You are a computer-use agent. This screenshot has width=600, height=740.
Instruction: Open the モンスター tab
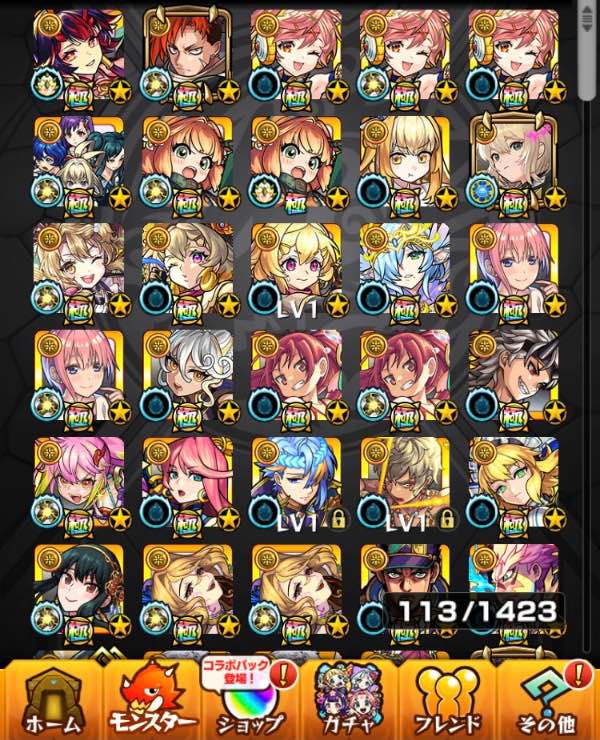(x=151, y=701)
